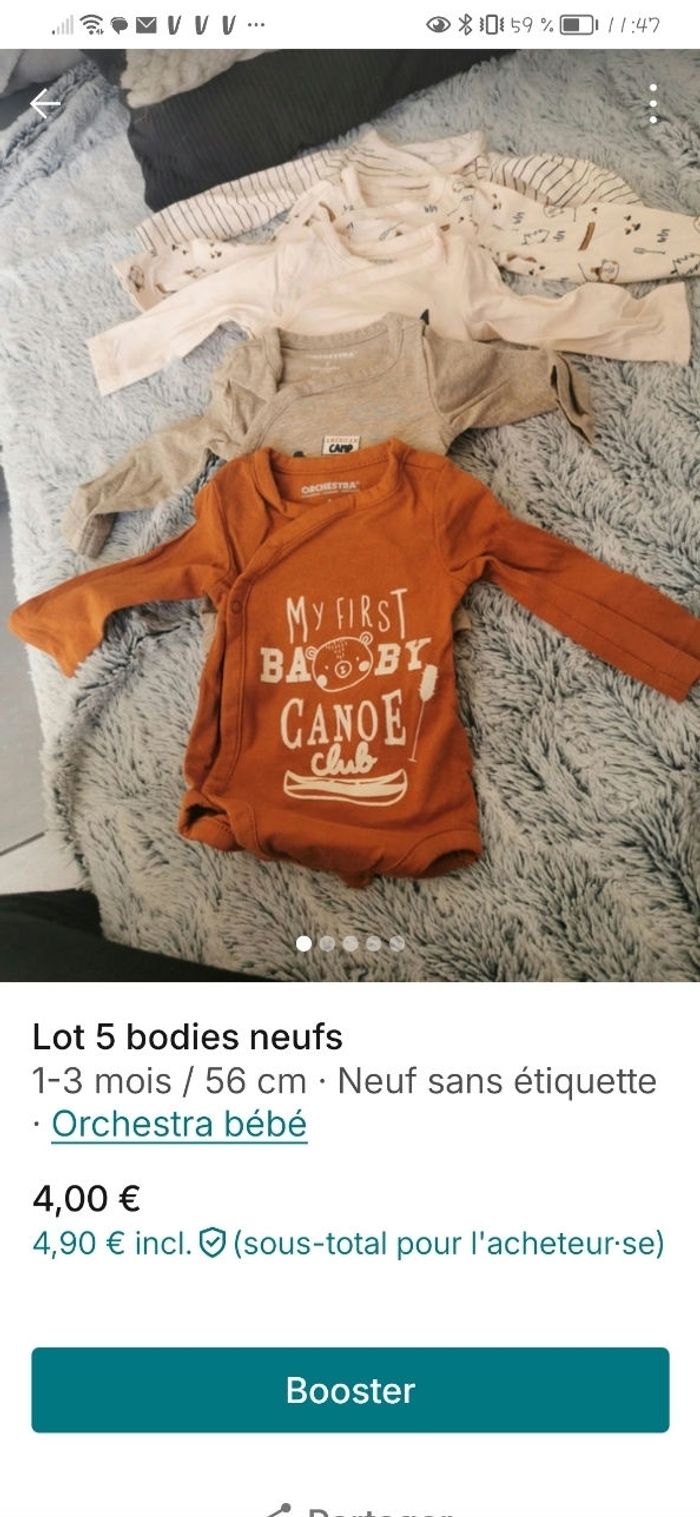
Task: Go back using the arrow icon
Action: tap(45, 104)
